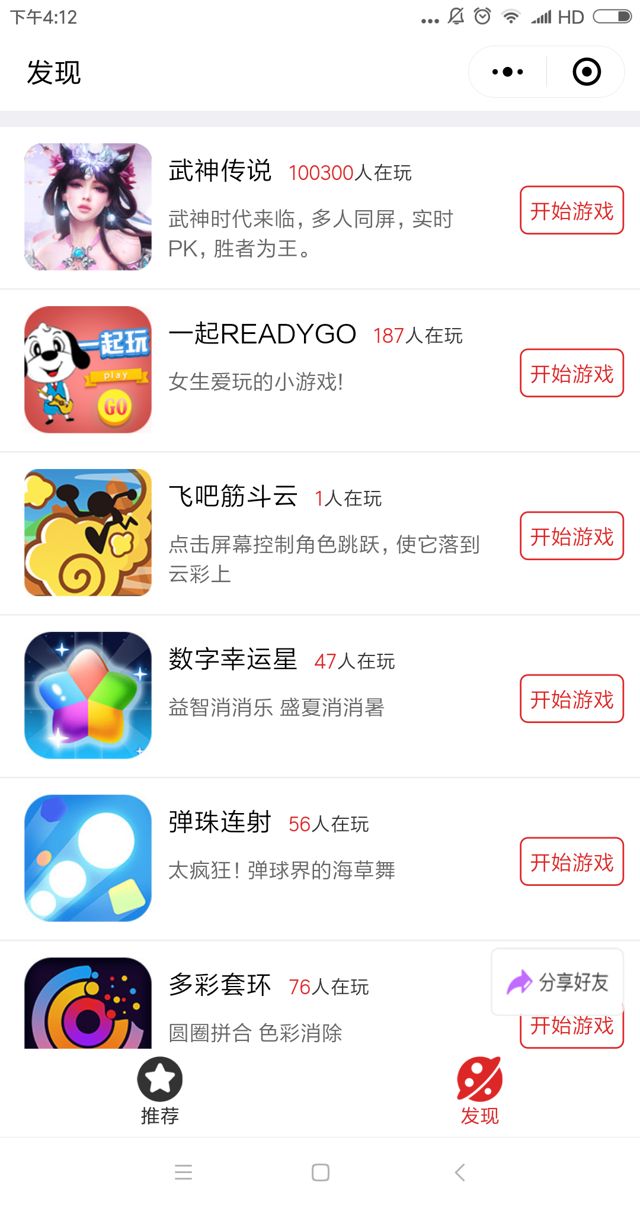The height and width of the screenshot is (1208, 640).
Task: Start the game 数字幸运星
Action: point(571,700)
